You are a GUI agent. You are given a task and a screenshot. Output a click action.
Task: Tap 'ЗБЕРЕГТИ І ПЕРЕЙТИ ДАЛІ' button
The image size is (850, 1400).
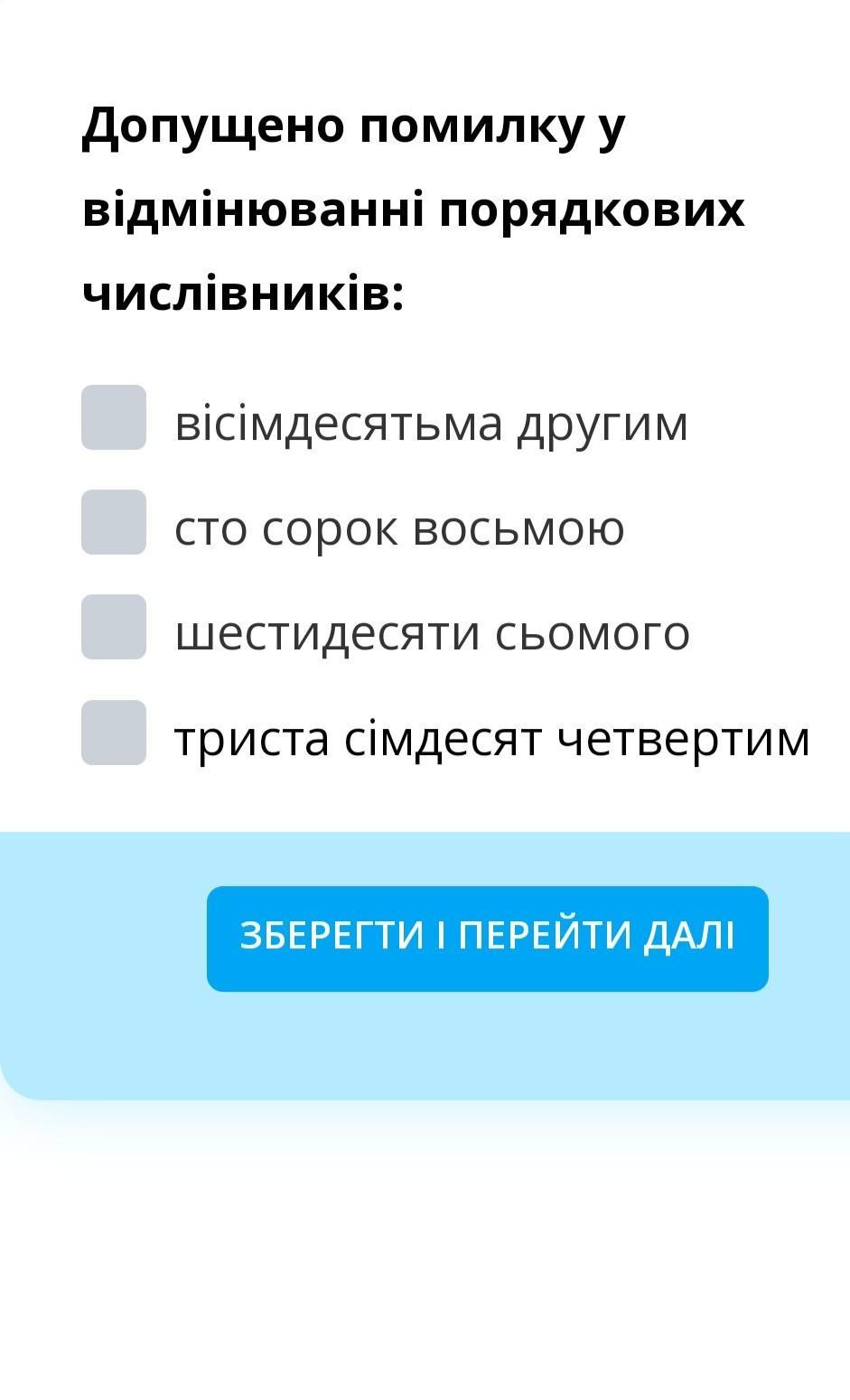[488, 938]
